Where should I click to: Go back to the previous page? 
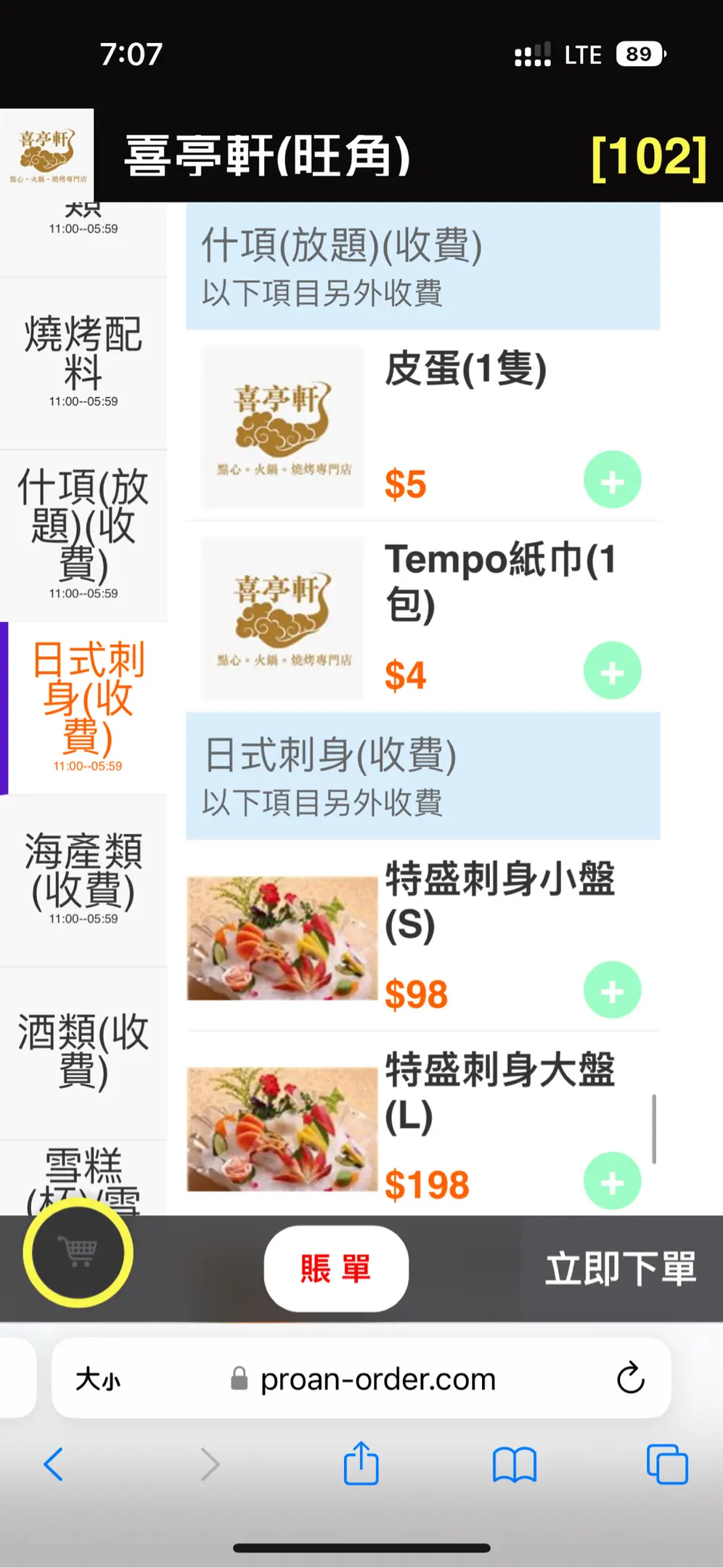pos(54,1463)
